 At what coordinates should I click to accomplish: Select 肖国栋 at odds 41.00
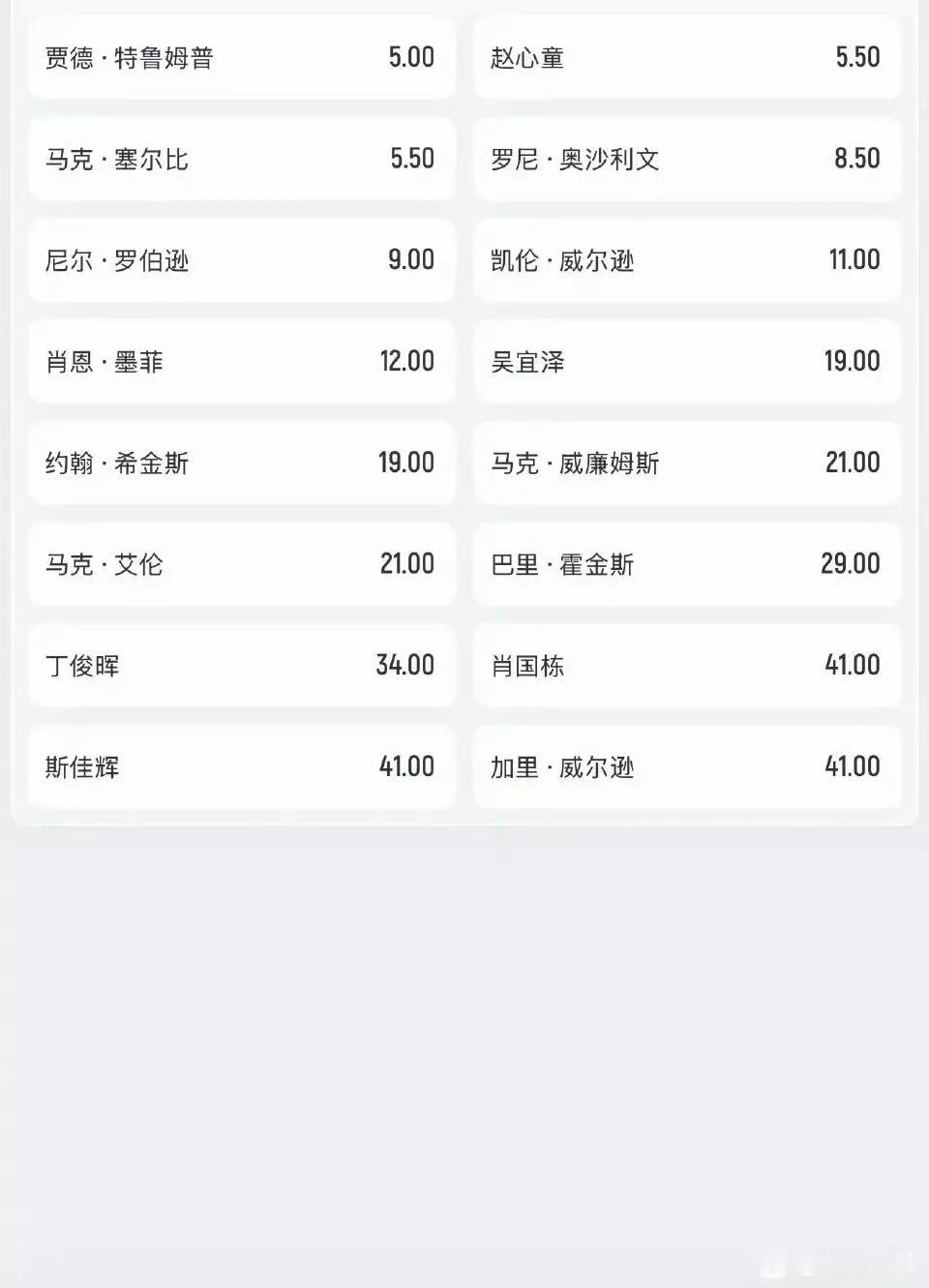click(x=687, y=666)
